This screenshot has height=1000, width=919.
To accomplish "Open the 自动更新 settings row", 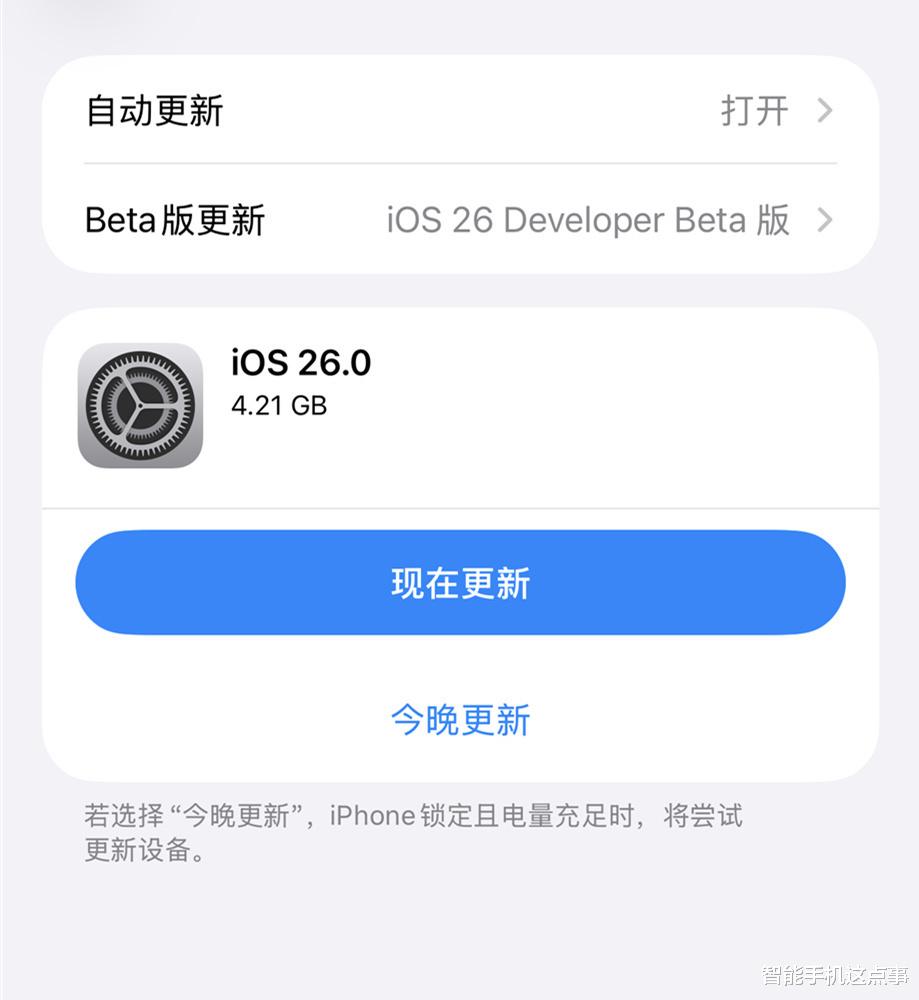I will pyautogui.click(x=458, y=112).
